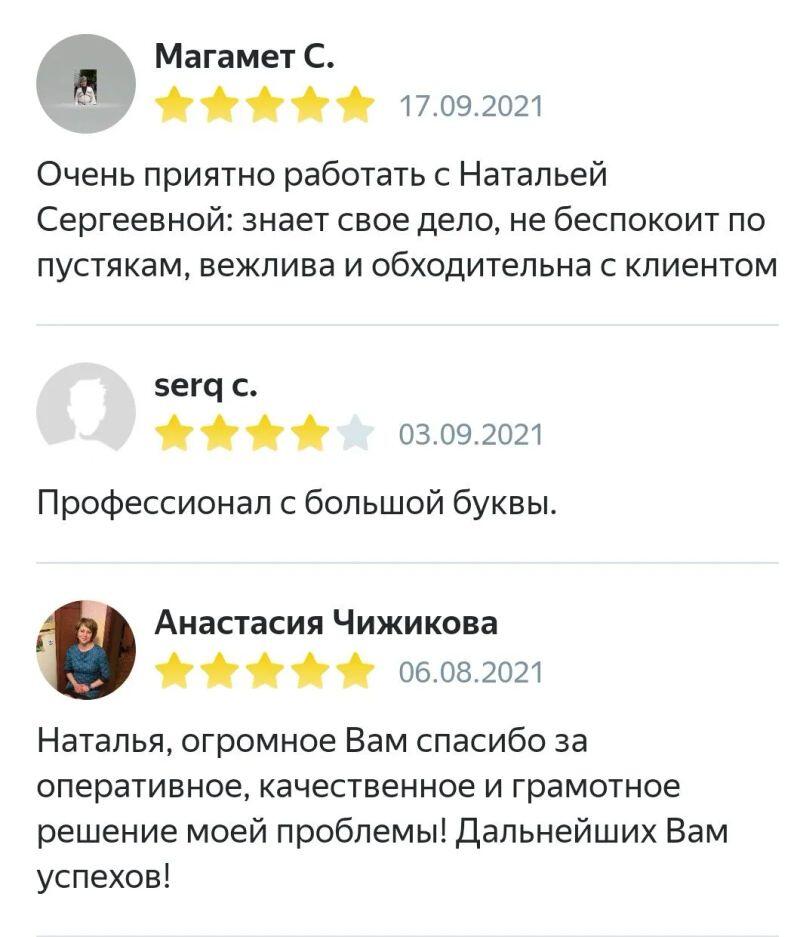The width and height of the screenshot is (800, 937).
Task: Open Анастасия Чижикова's profile photo
Action: pyautogui.click(x=86, y=649)
